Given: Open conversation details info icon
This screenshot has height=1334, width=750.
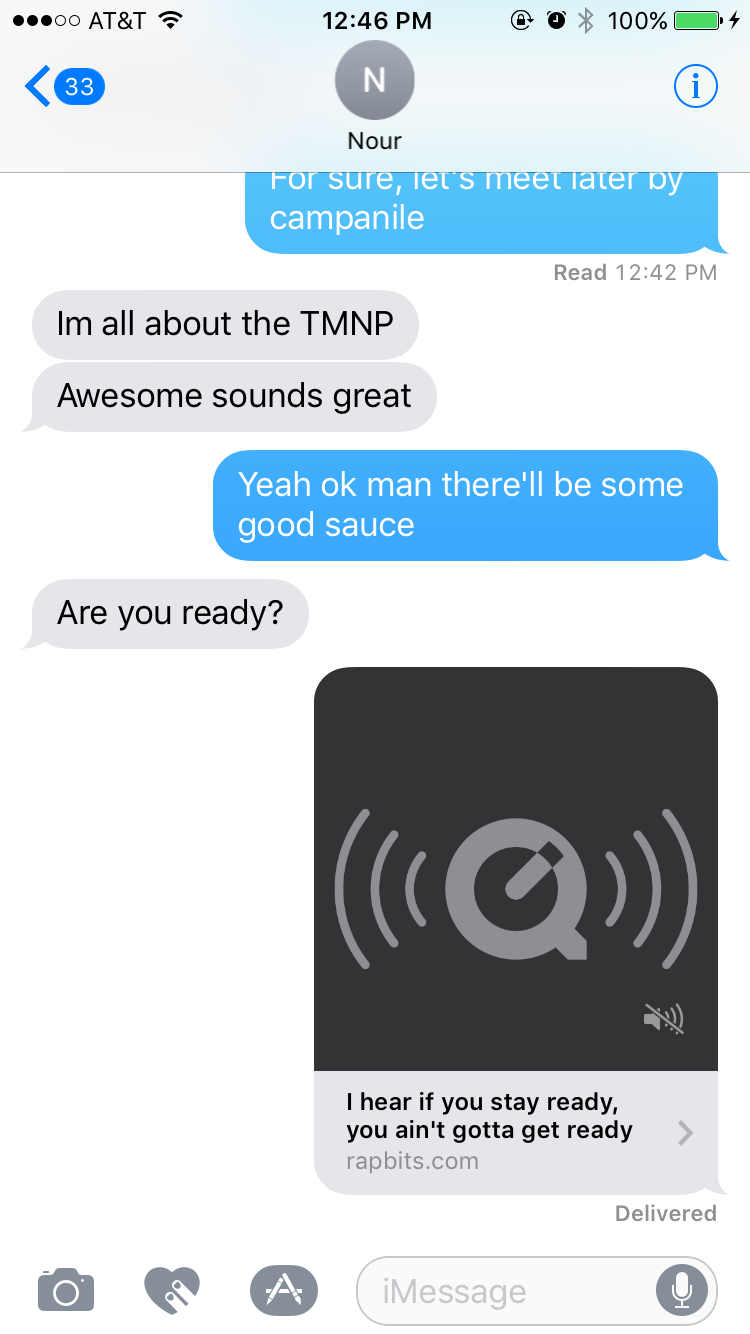Looking at the screenshot, I should coord(695,87).
